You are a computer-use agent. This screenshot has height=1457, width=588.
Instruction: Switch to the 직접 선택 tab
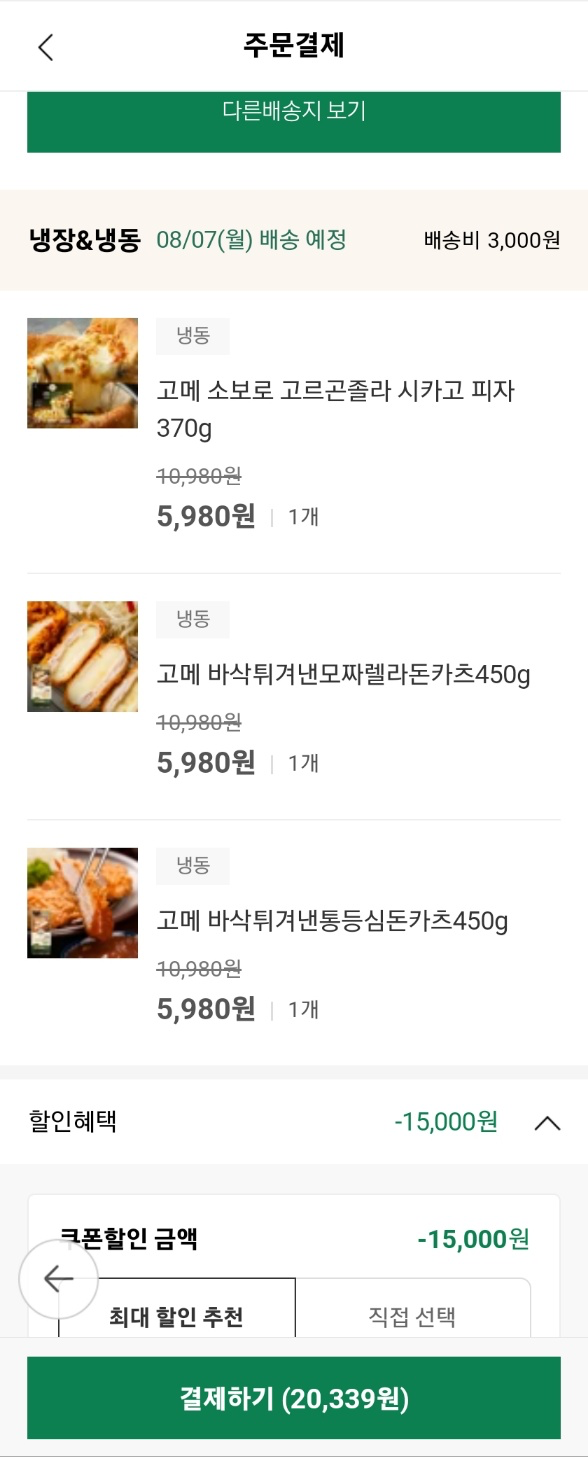click(x=413, y=1310)
